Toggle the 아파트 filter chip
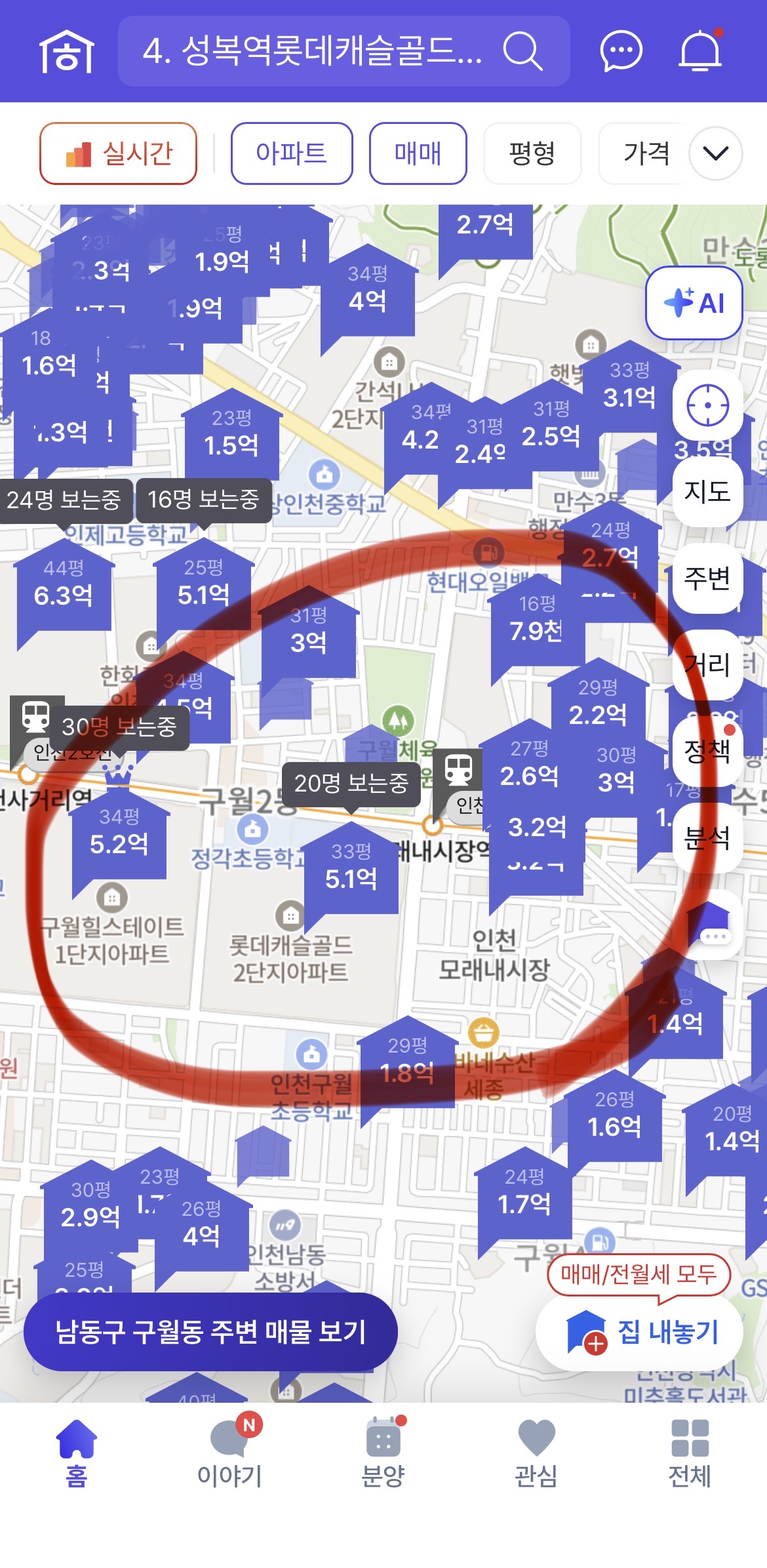Image resolution: width=767 pixels, height=1568 pixels. coord(292,153)
